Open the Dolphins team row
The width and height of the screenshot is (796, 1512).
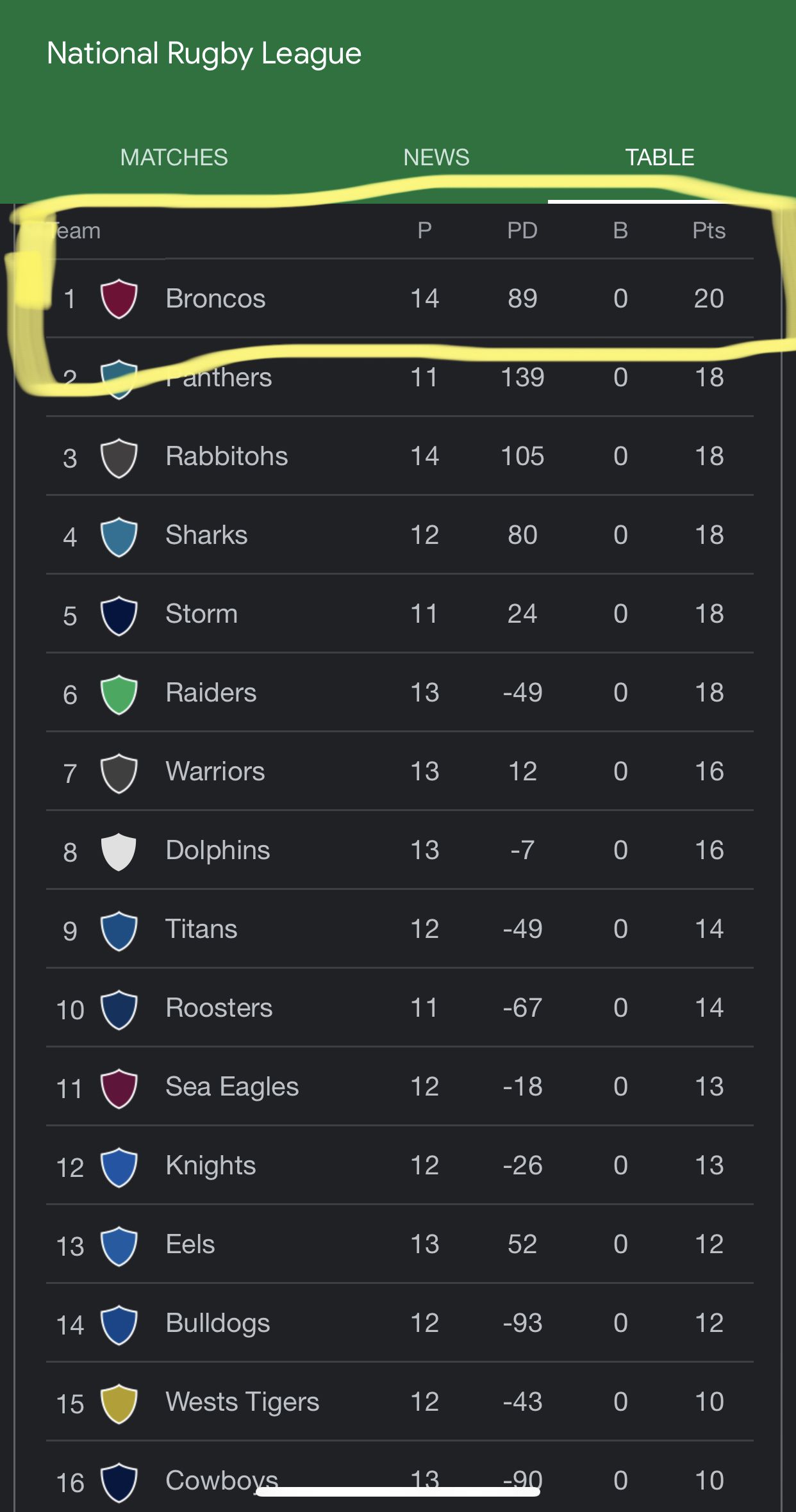(400, 850)
